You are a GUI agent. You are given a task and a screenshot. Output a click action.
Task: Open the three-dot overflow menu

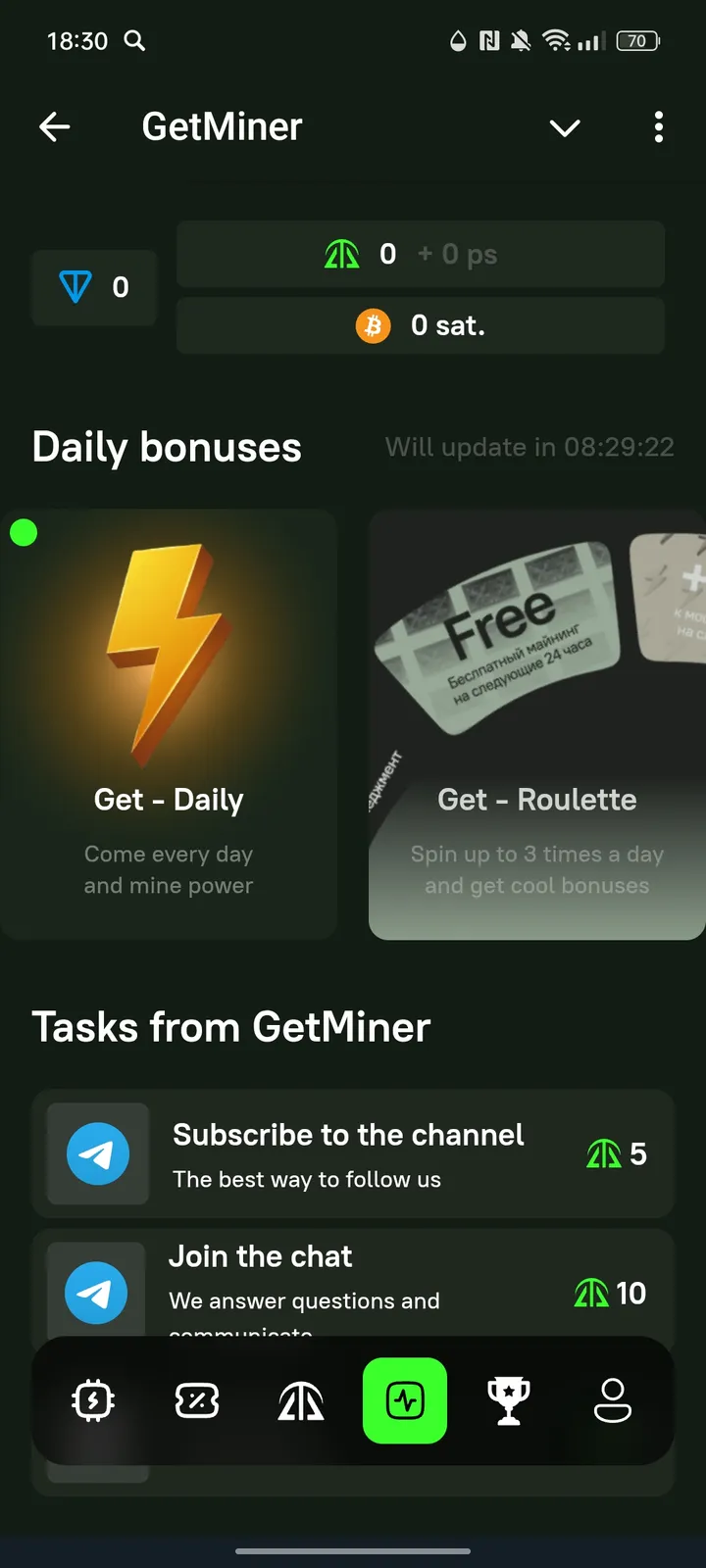pos(658,127)
